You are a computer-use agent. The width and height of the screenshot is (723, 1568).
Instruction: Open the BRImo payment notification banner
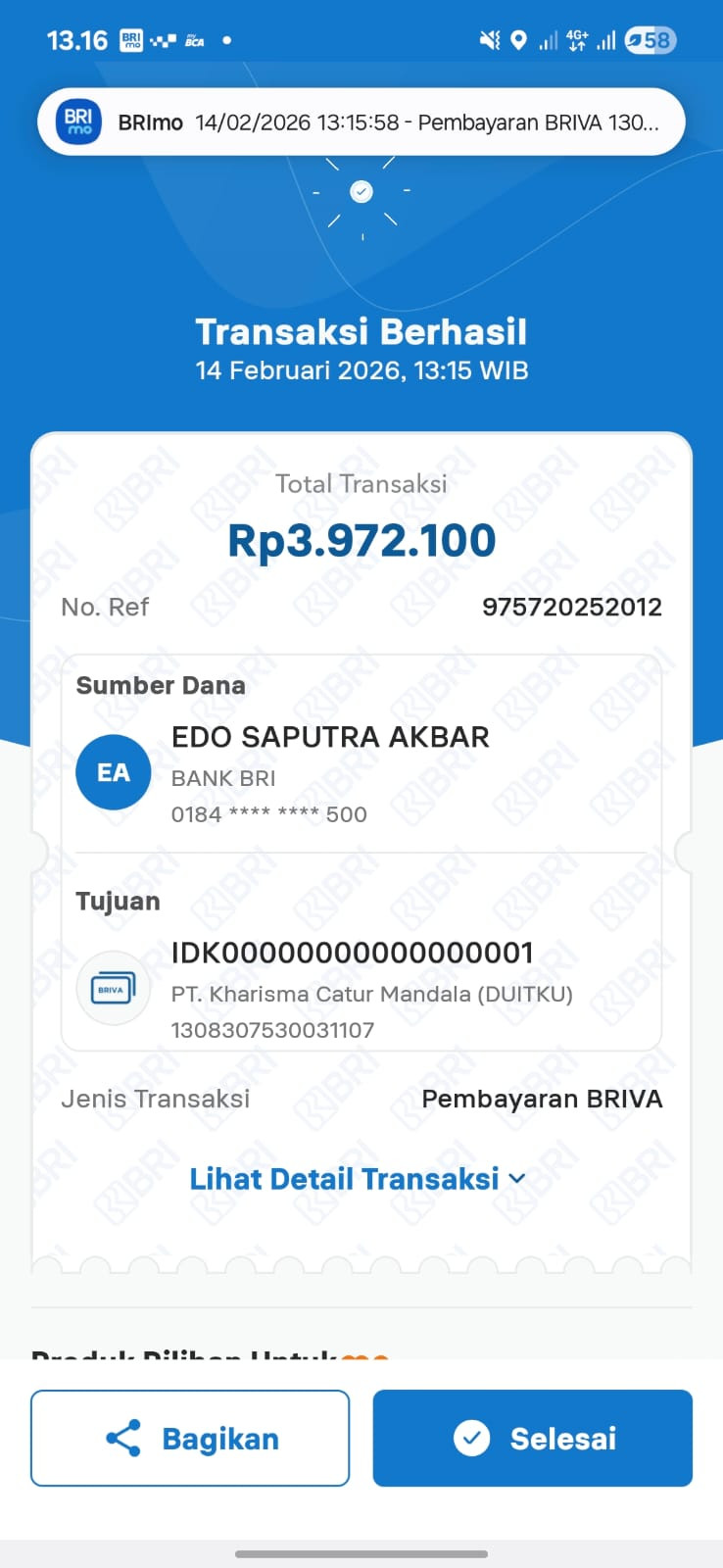pyautogui.click(x=361, y=122)
